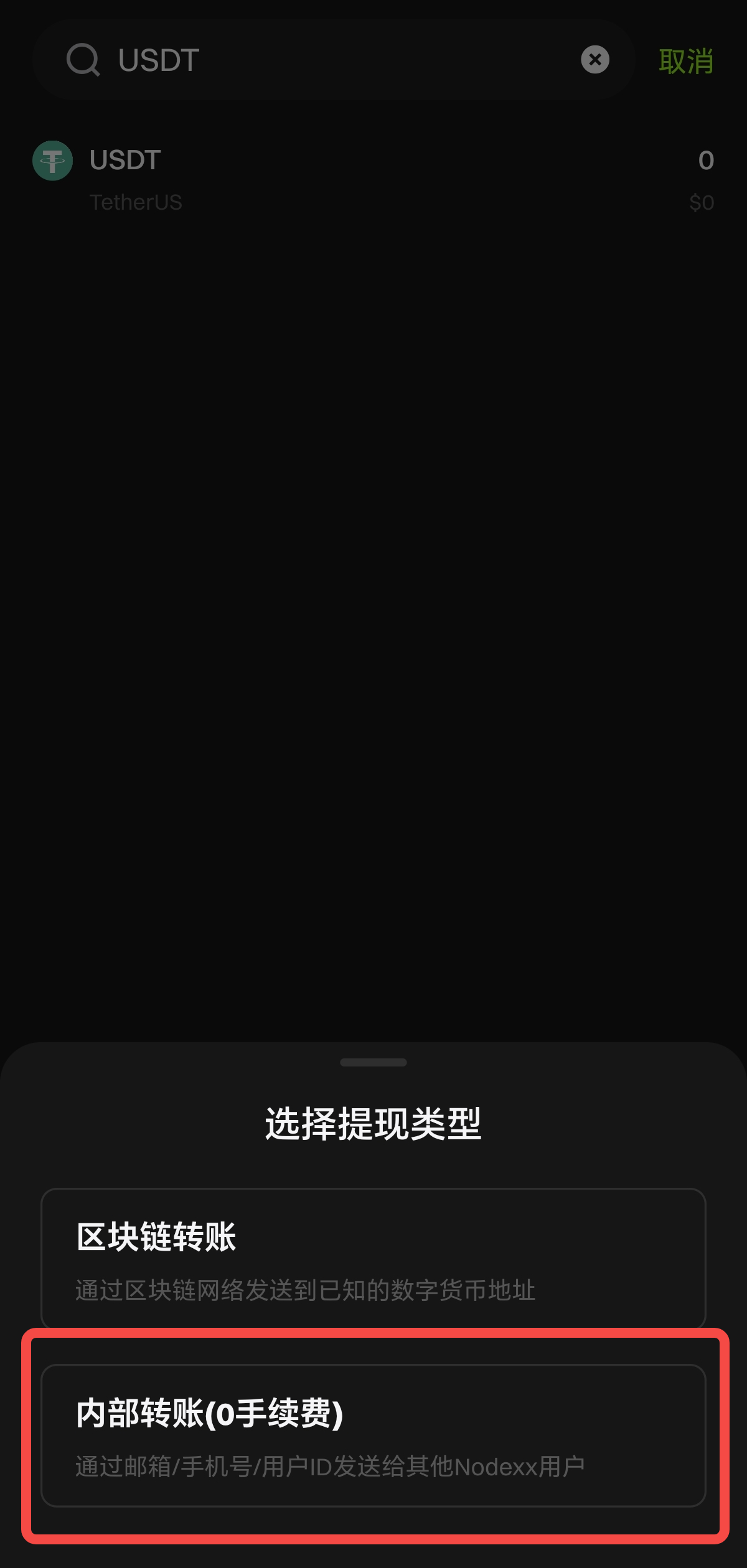Select 区块链转账 withdrawal type
The image size is (747, 1568).
374,1259
